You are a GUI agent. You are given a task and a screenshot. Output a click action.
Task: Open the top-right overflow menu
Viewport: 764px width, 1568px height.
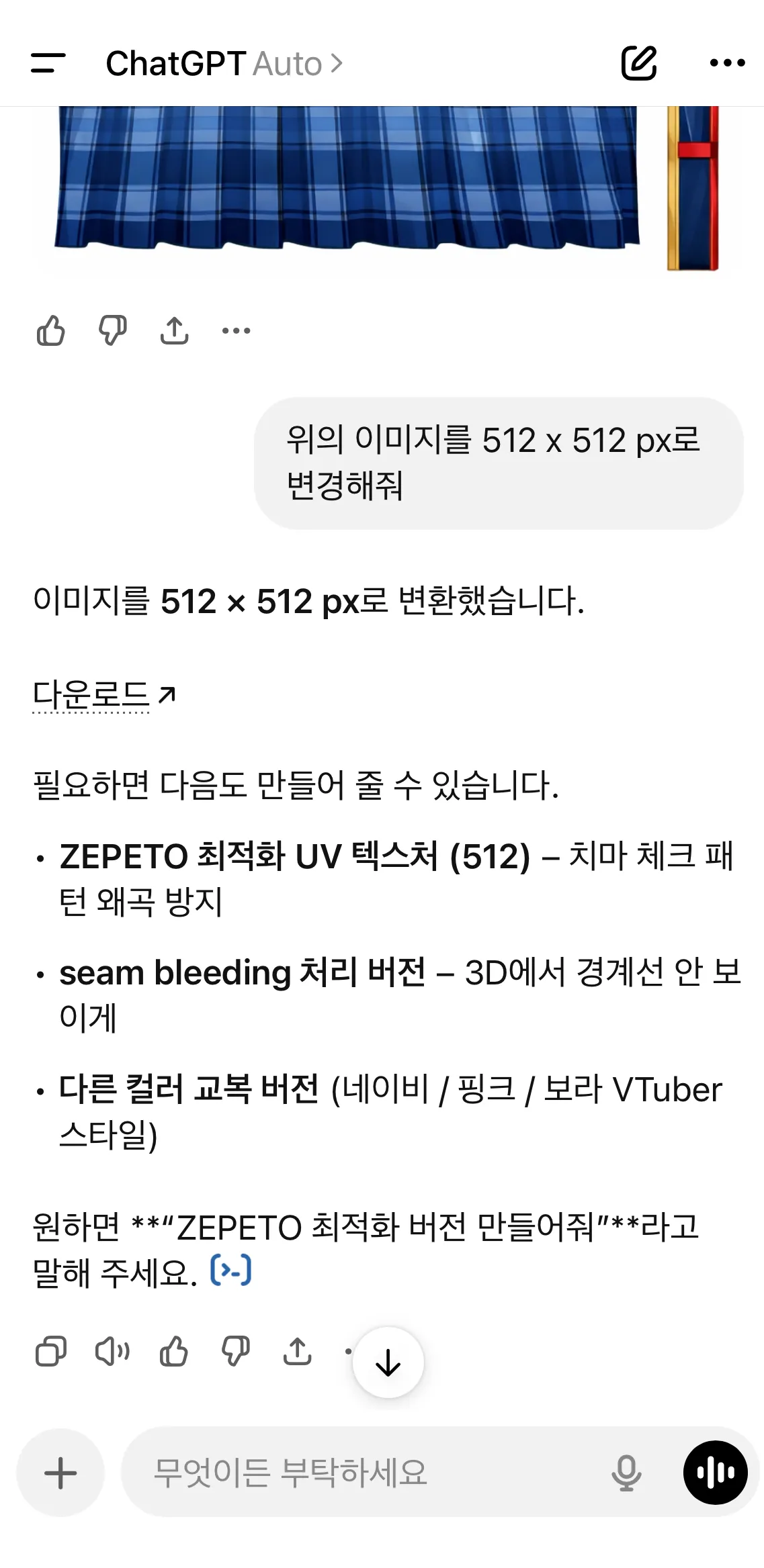(x=727, y=63)
